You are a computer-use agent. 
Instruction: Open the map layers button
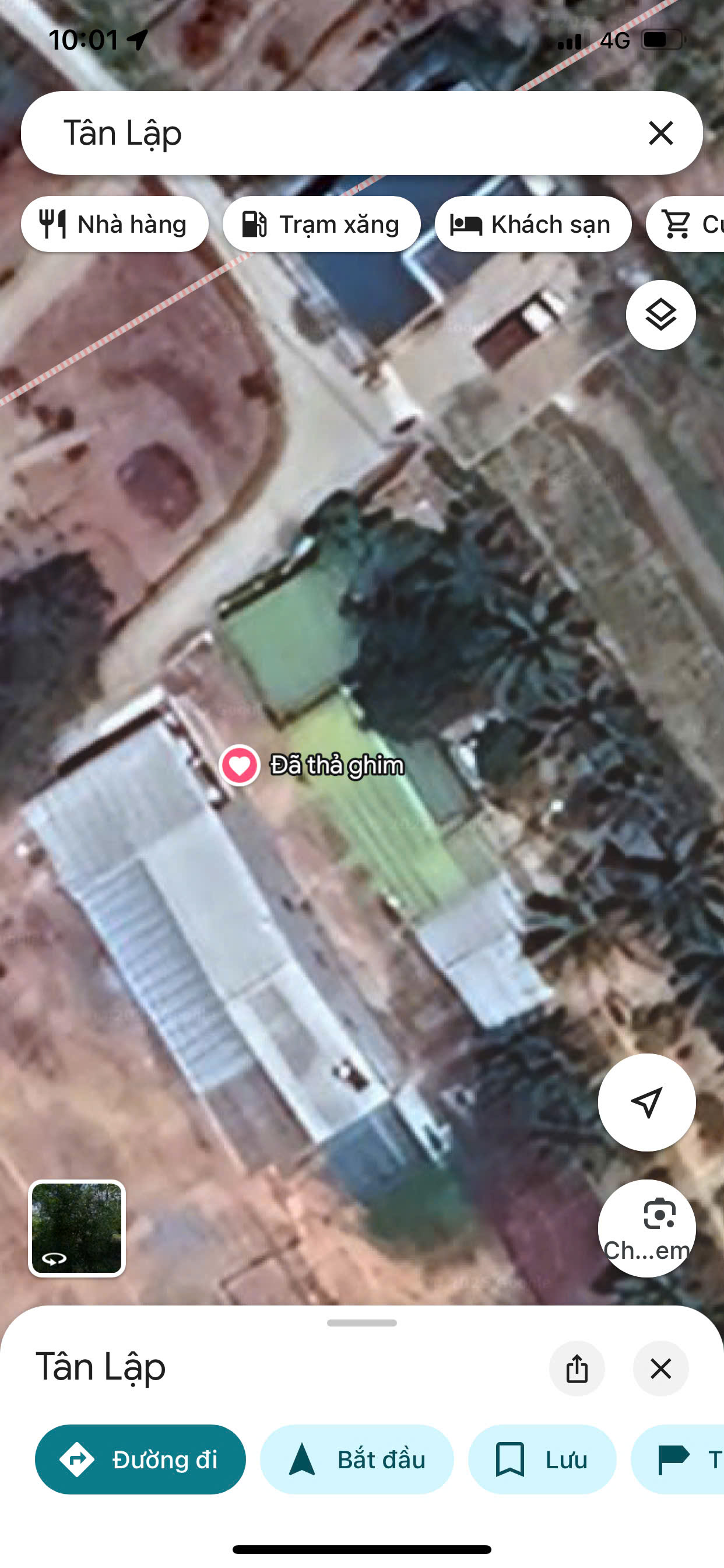660,314
